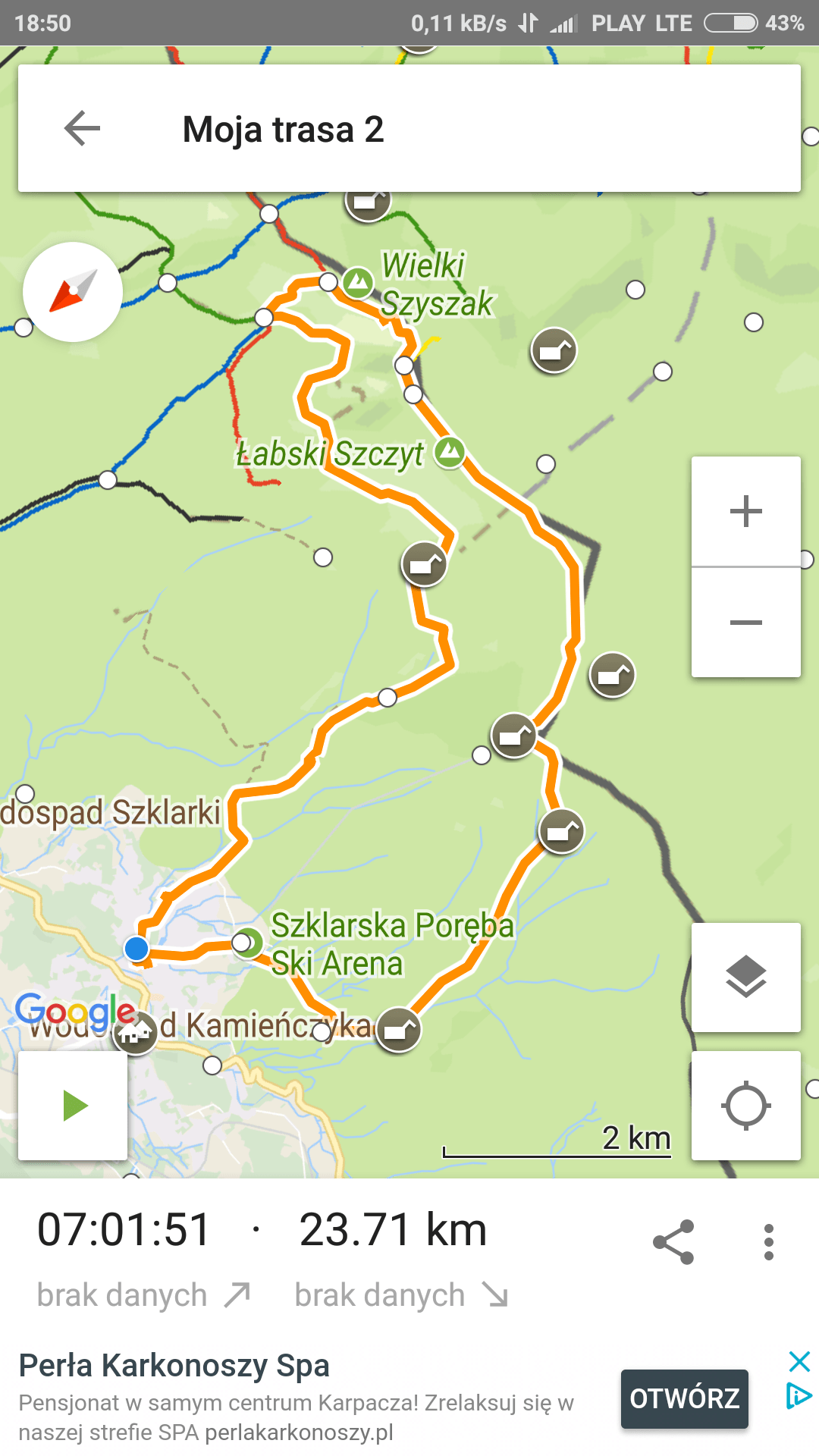Go back from Moja trasa 2
819x1456 pixels.
click(83, 128)
